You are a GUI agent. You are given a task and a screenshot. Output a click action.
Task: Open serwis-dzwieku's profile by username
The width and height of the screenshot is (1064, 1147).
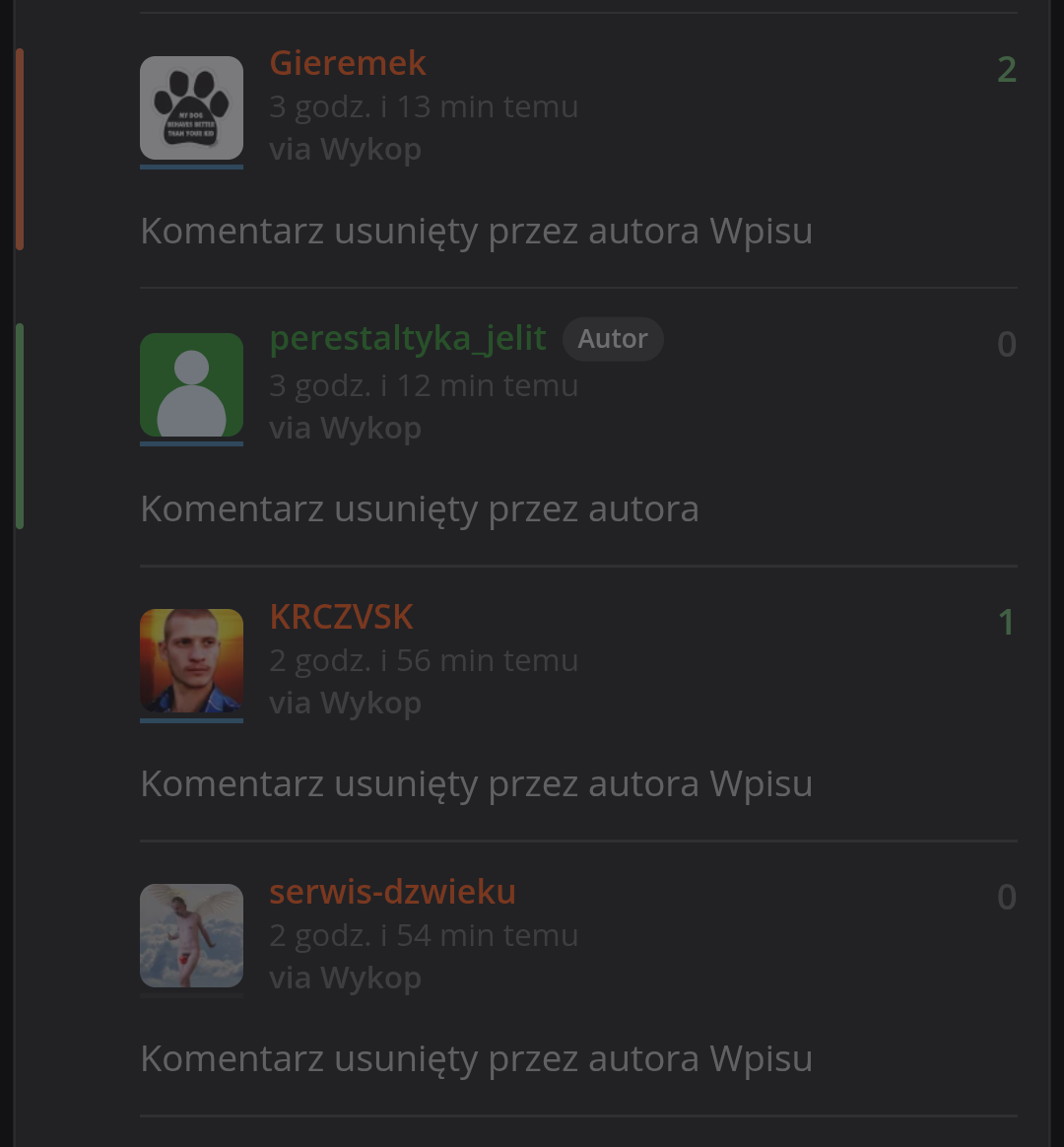pyautogui.click(x=392, y=892)
